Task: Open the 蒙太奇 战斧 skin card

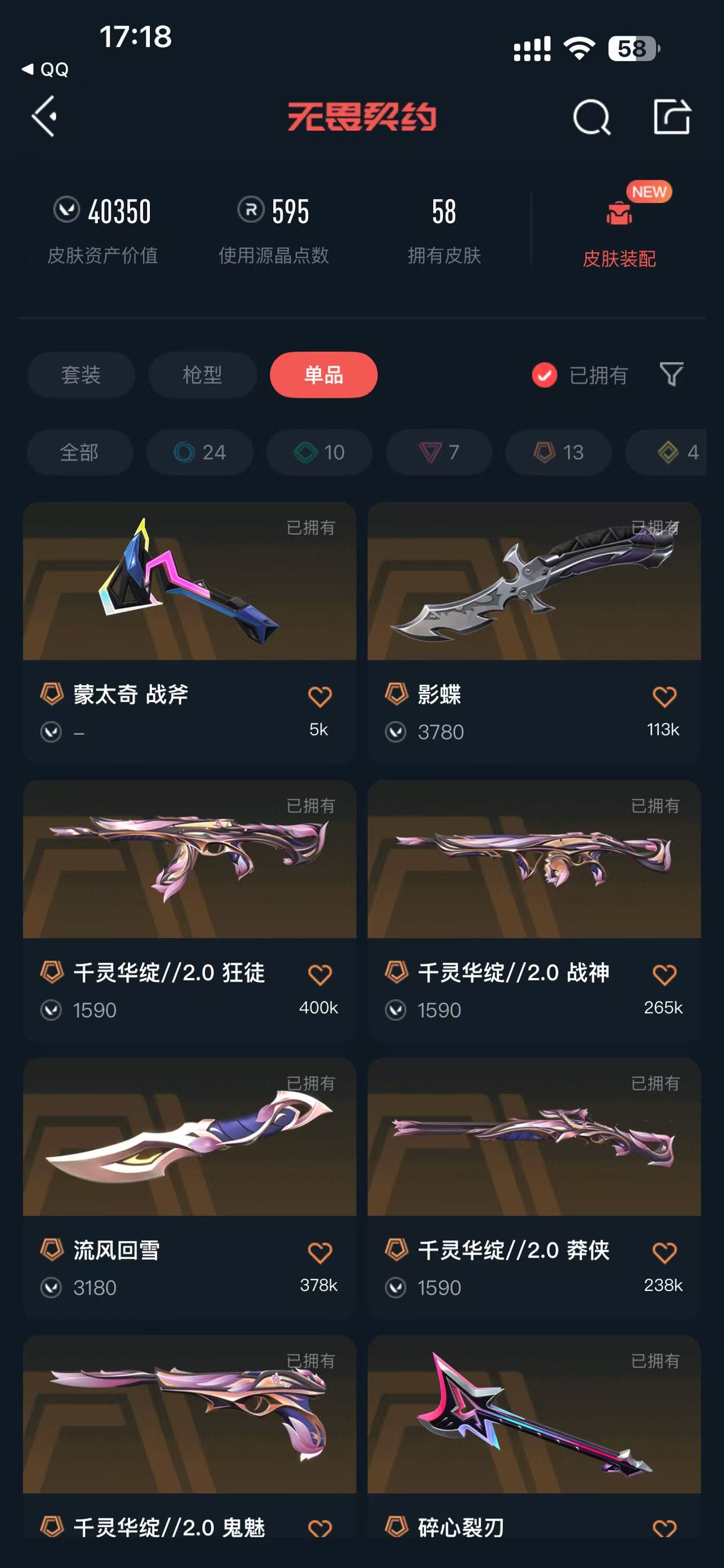Action: 189,609
